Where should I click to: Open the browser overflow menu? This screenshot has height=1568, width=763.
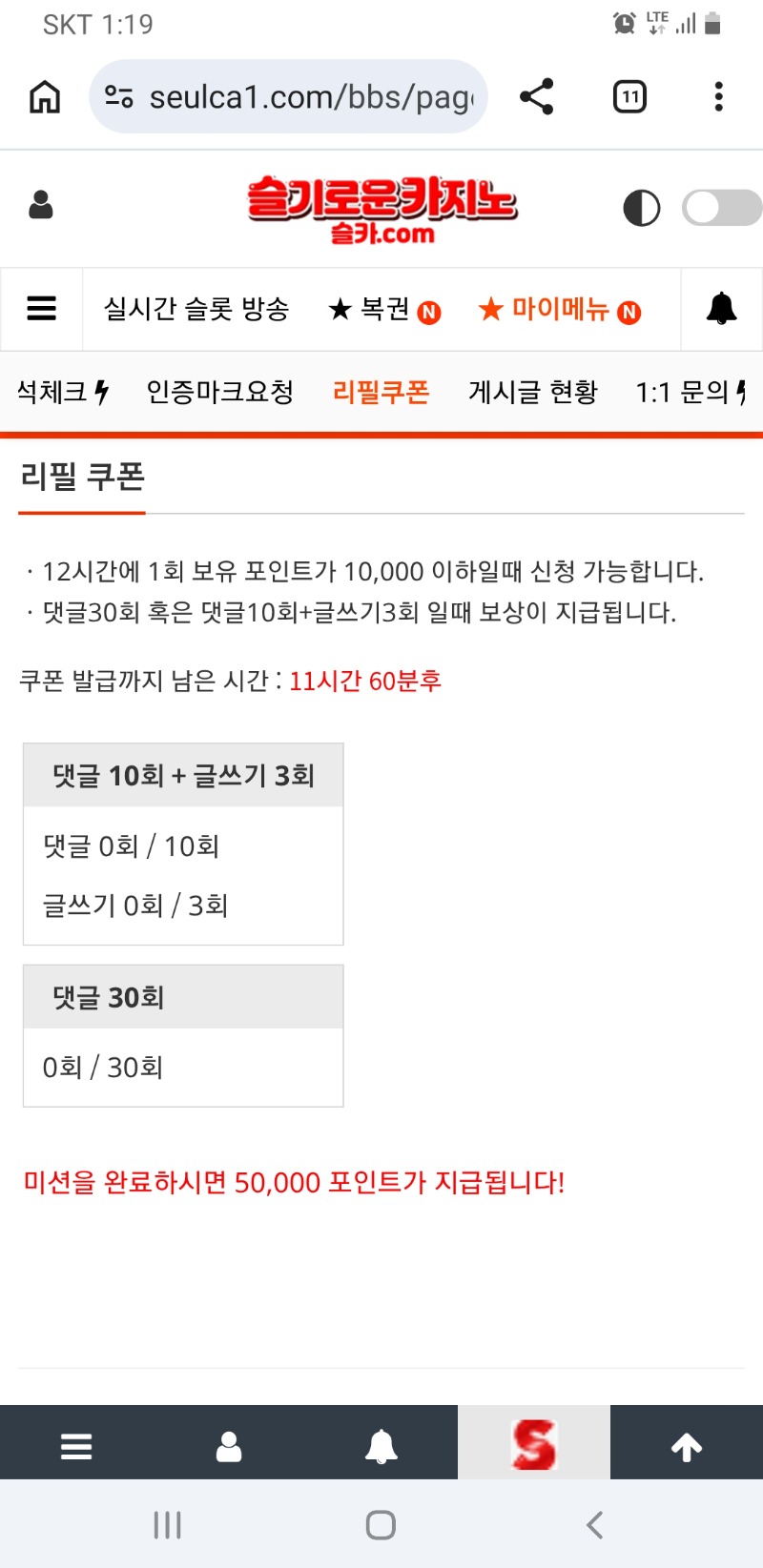click(x=718, y=96)
